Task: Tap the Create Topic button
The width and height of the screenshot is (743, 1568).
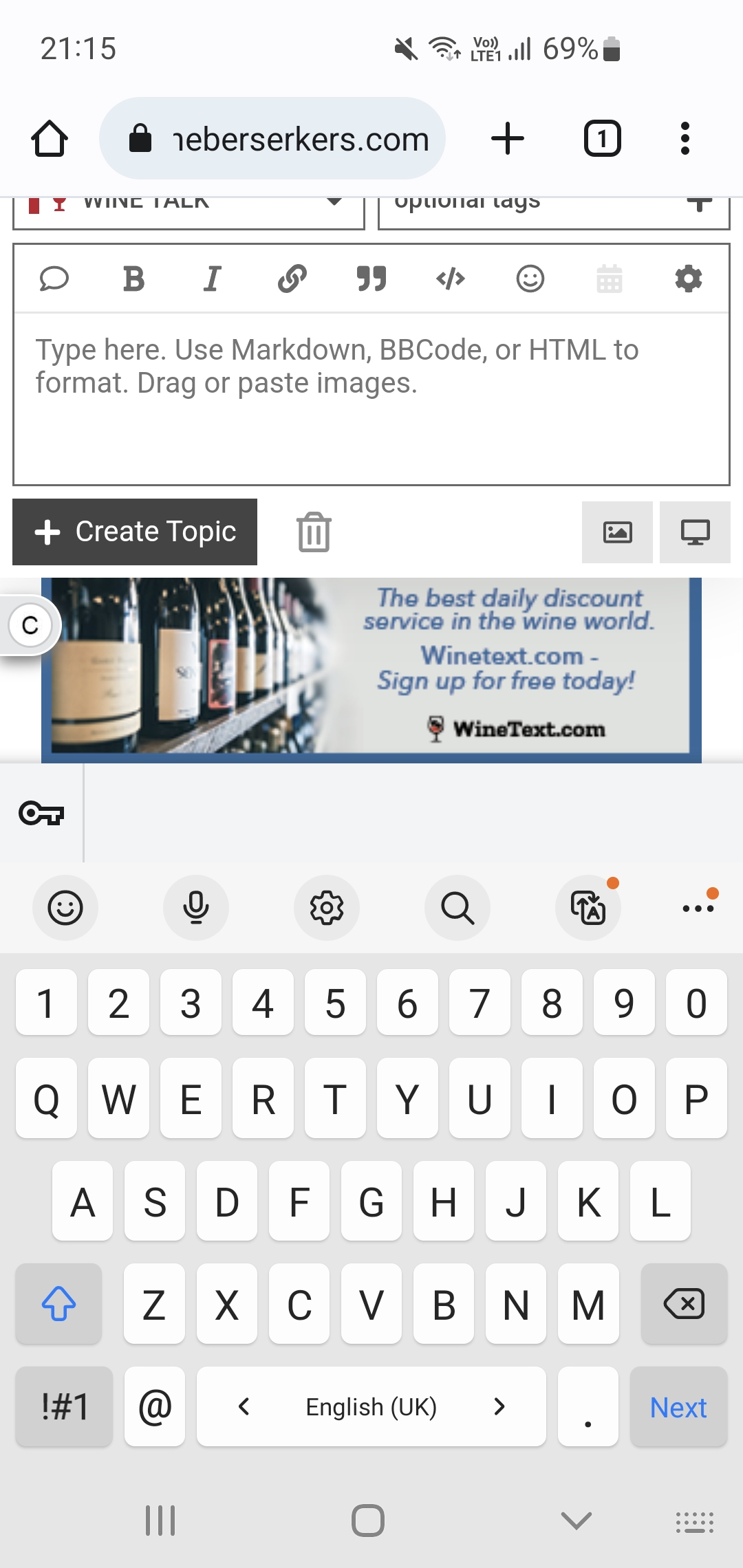Action: pyautogui.click(x=135, y=532)
